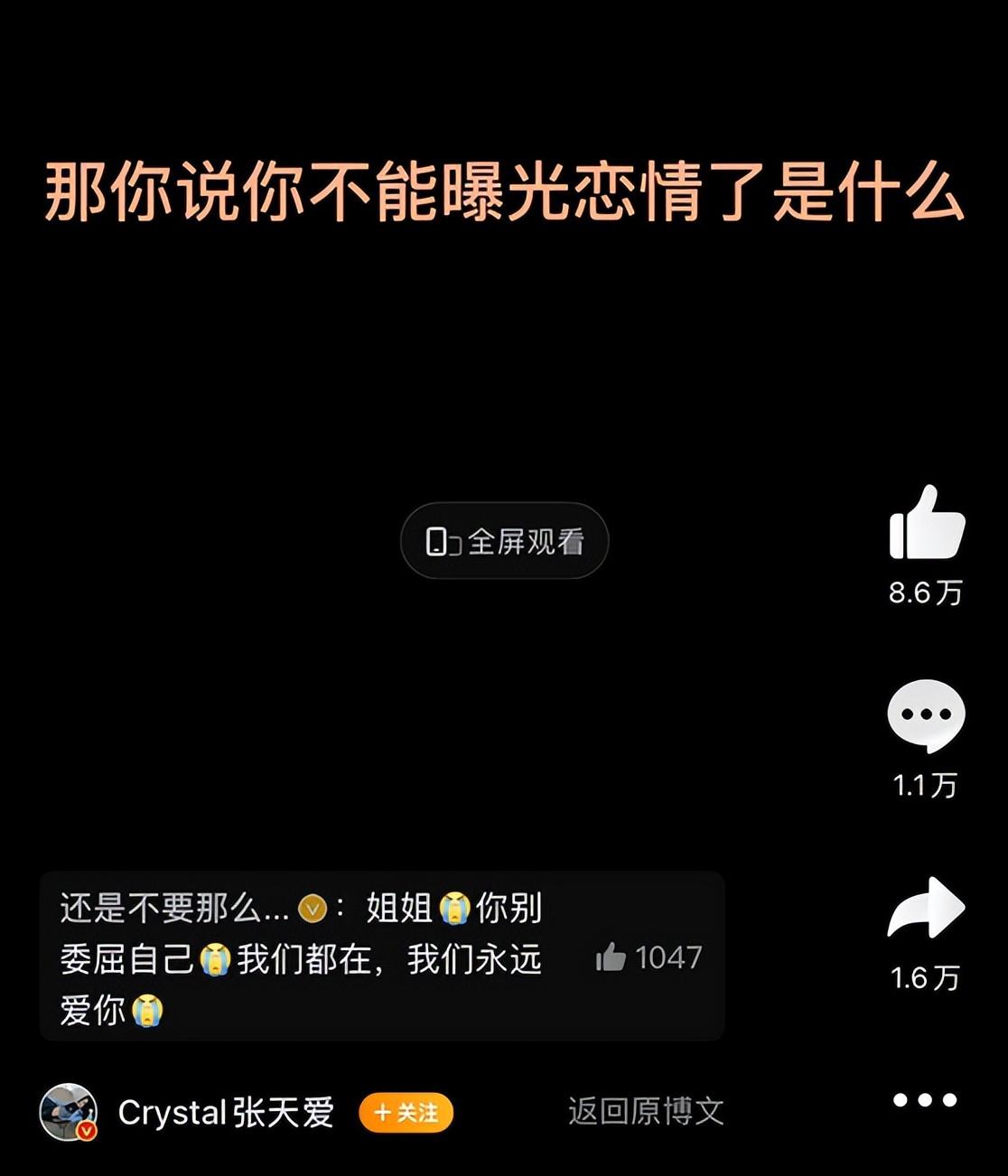Open the comments on this video
This screenshot has width=1008, height=1176.
[x=926, y=715]
